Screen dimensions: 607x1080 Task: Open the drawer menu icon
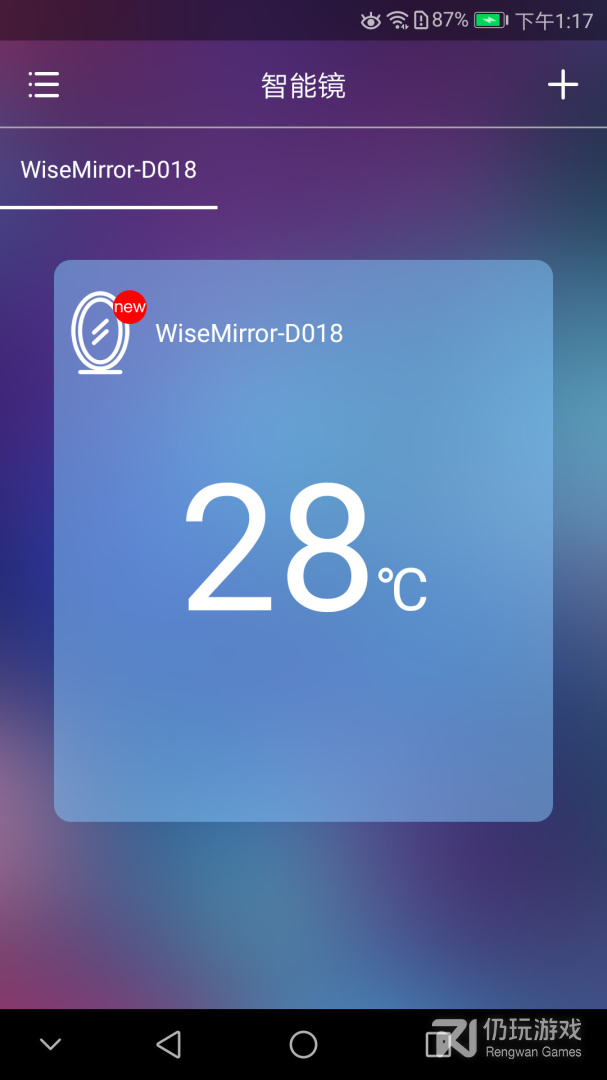(44, 85)
